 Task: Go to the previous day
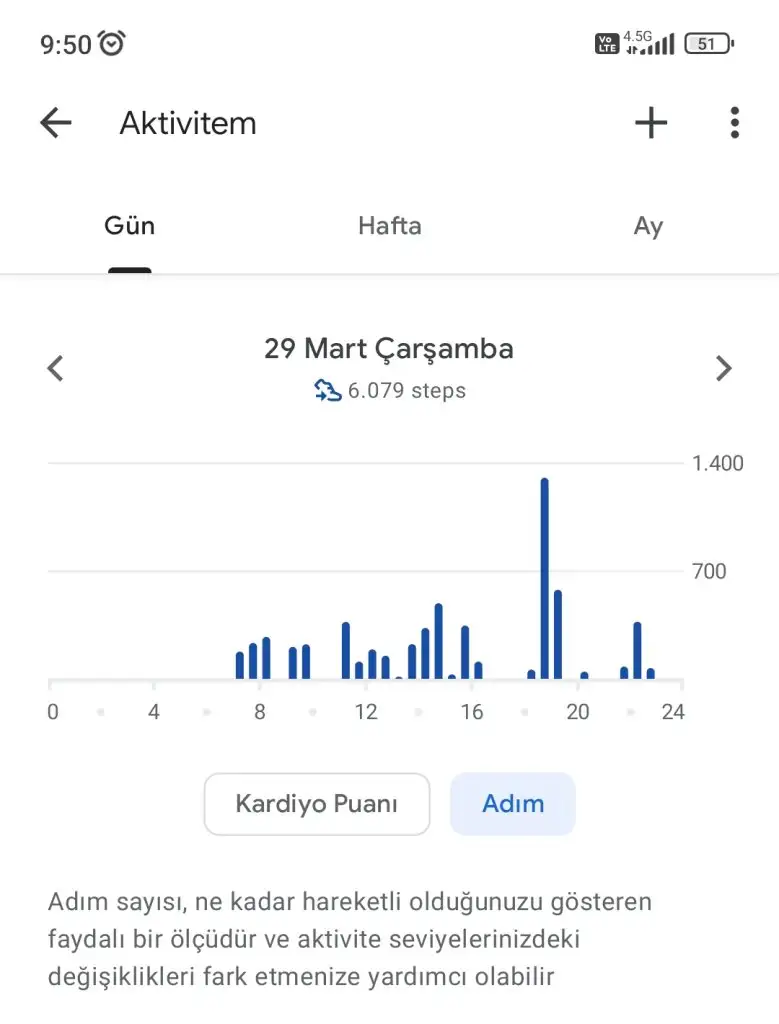(x=56, y=368)
